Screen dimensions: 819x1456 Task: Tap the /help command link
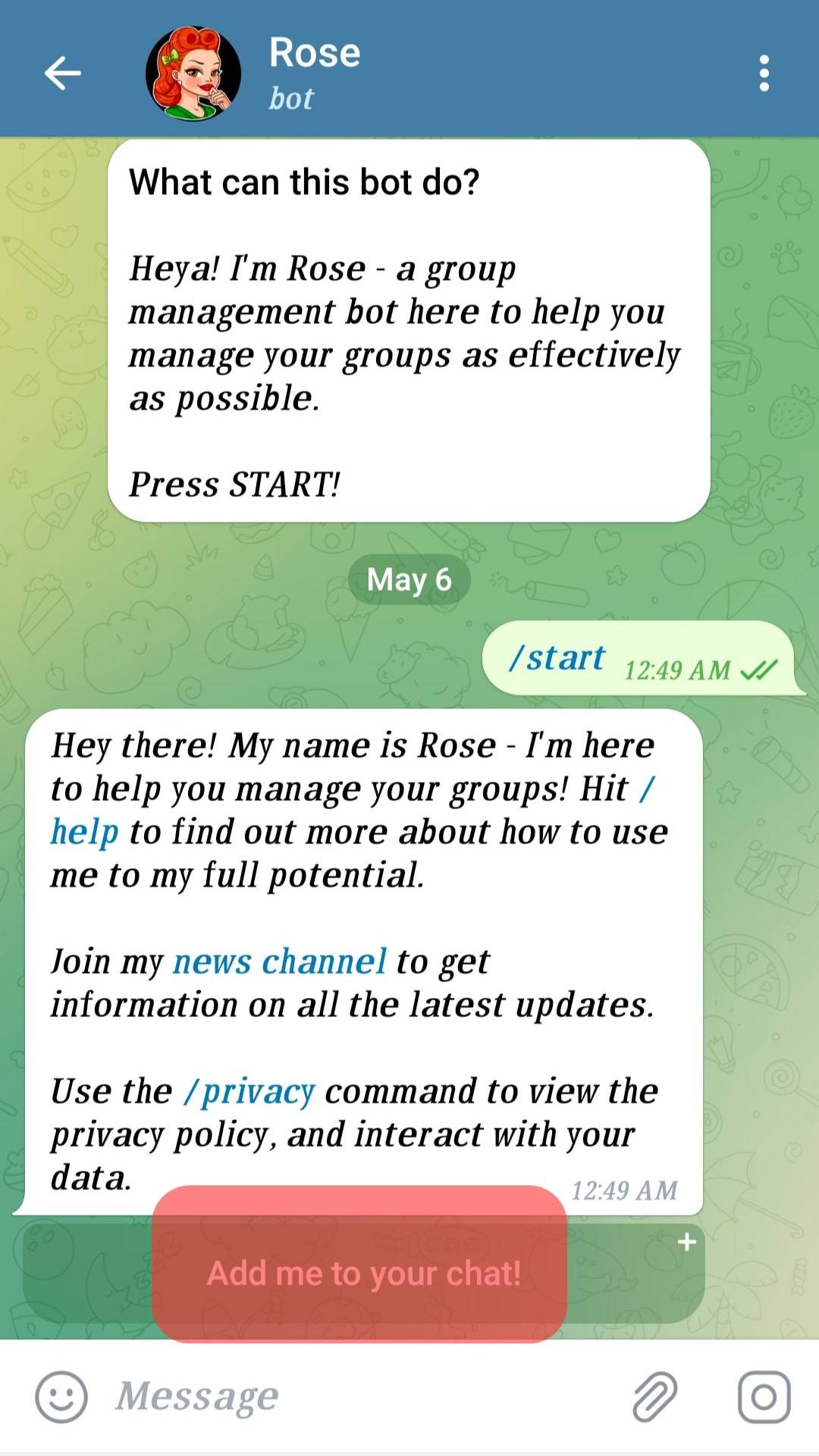click(84, 832)
